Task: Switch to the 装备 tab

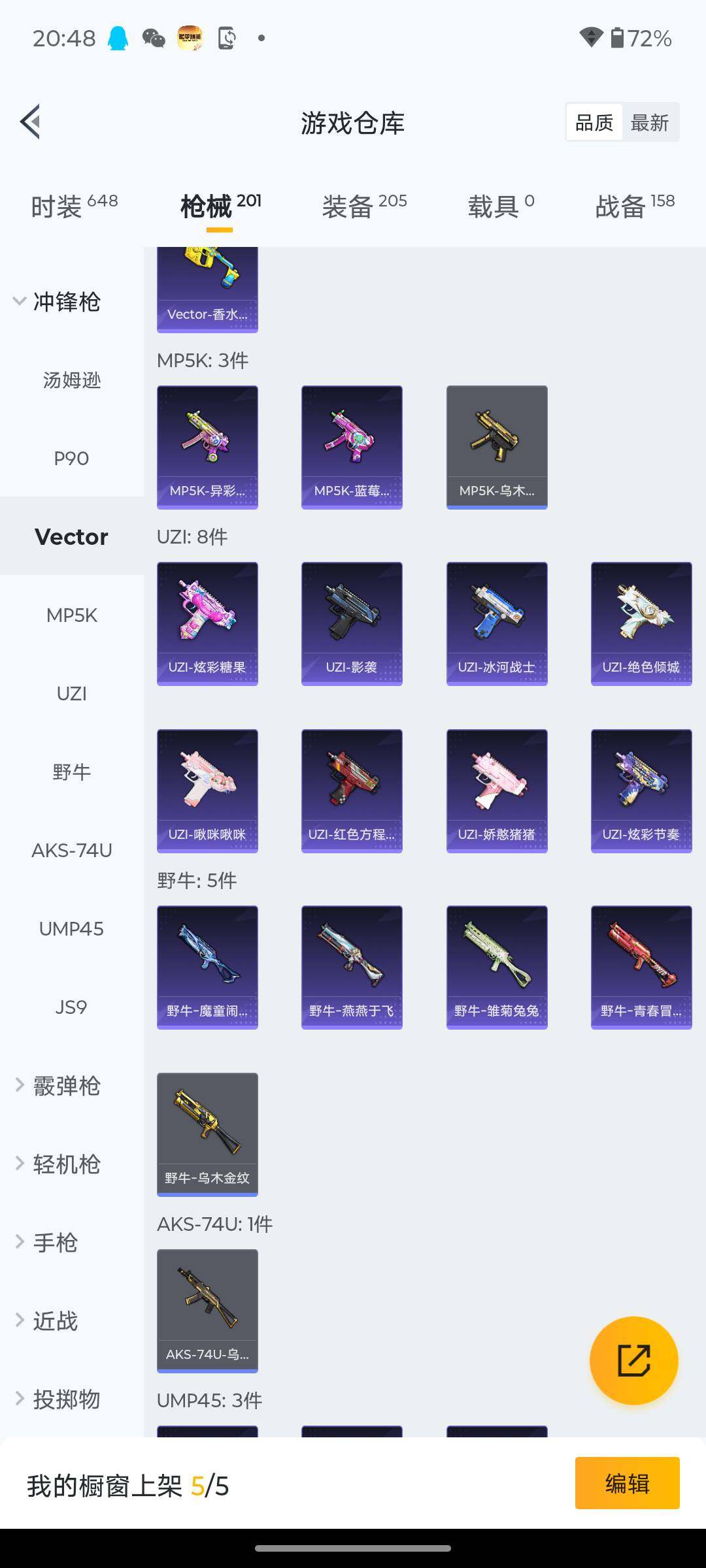Action: click(x=364, y=206)
